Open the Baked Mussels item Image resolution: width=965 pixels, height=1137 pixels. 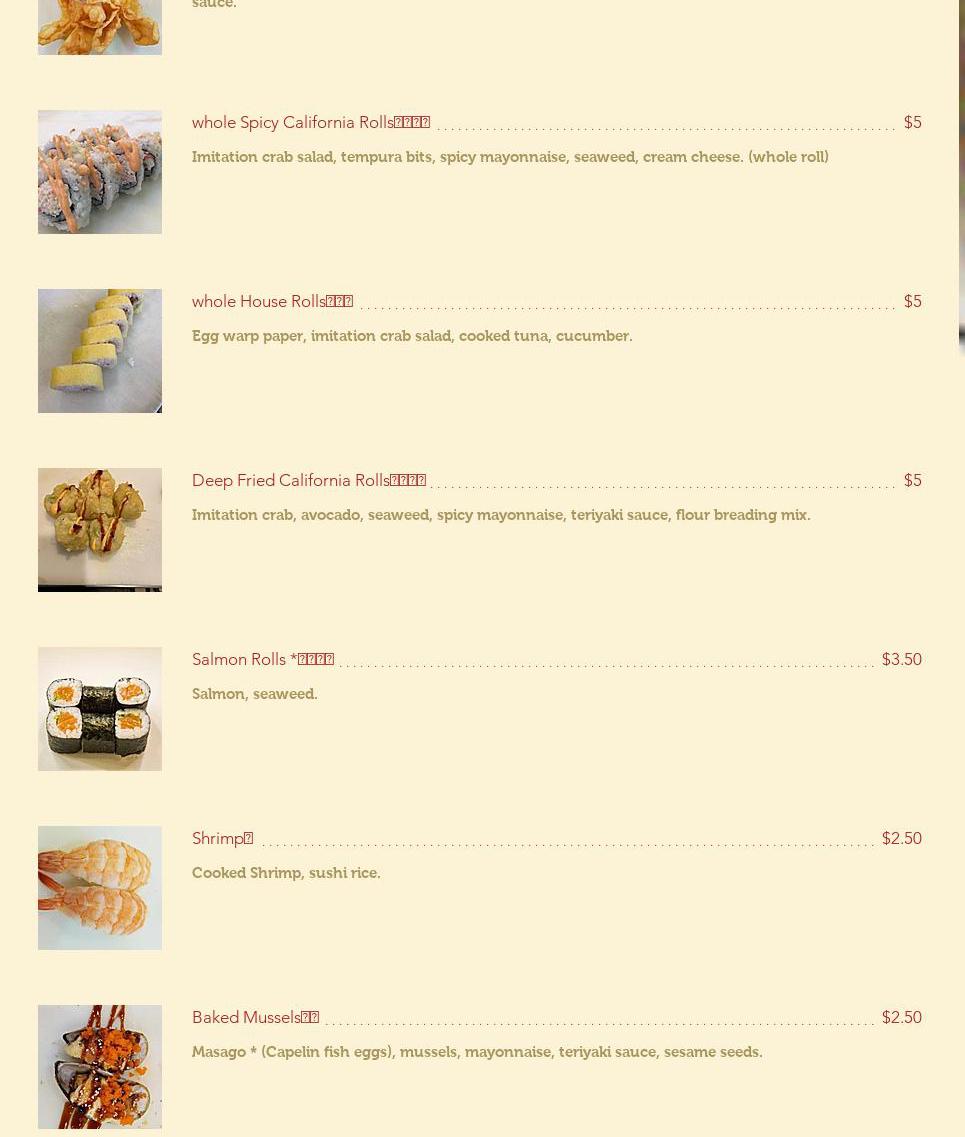255,1017
